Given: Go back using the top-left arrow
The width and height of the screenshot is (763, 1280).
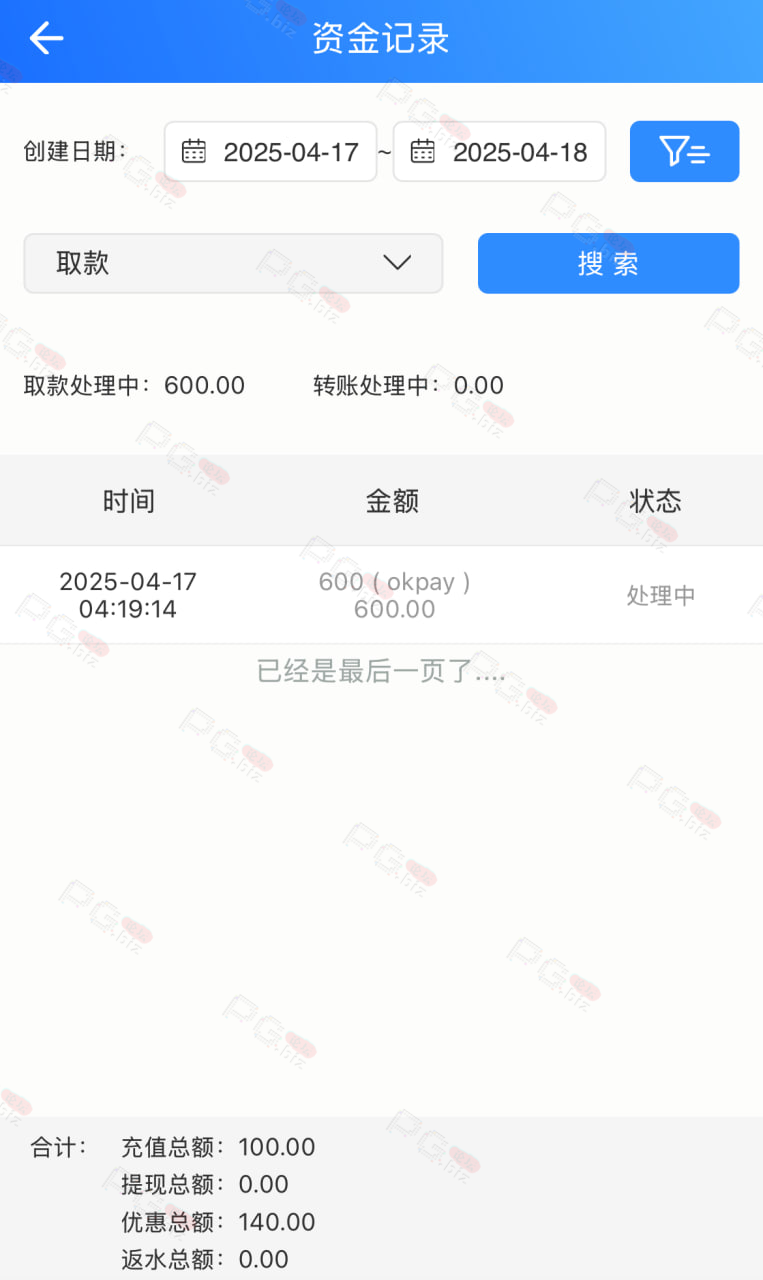Looking at the screenshot, I should (46, 39).
